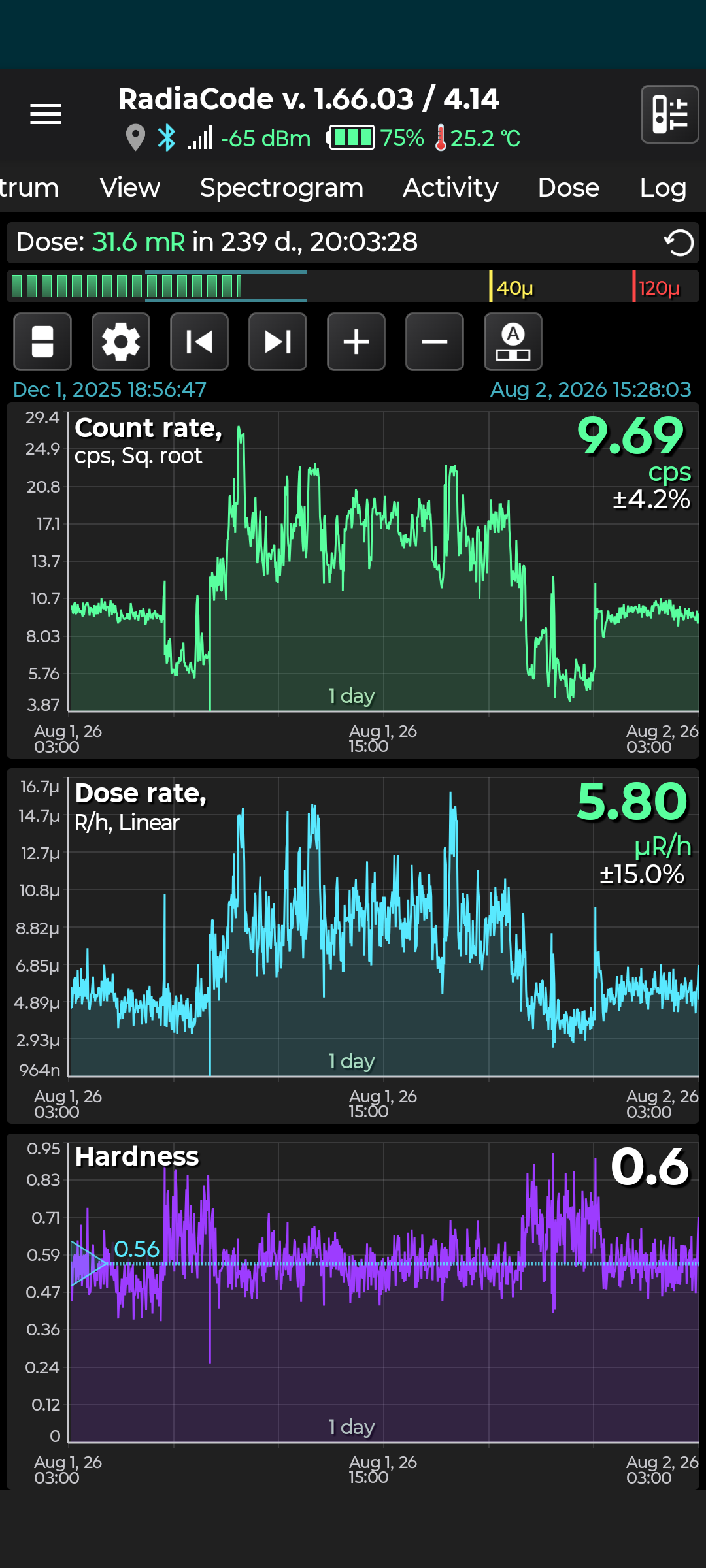
Task: Open chart settings gear
Action: pyautogui.click(x=121, y=342)
